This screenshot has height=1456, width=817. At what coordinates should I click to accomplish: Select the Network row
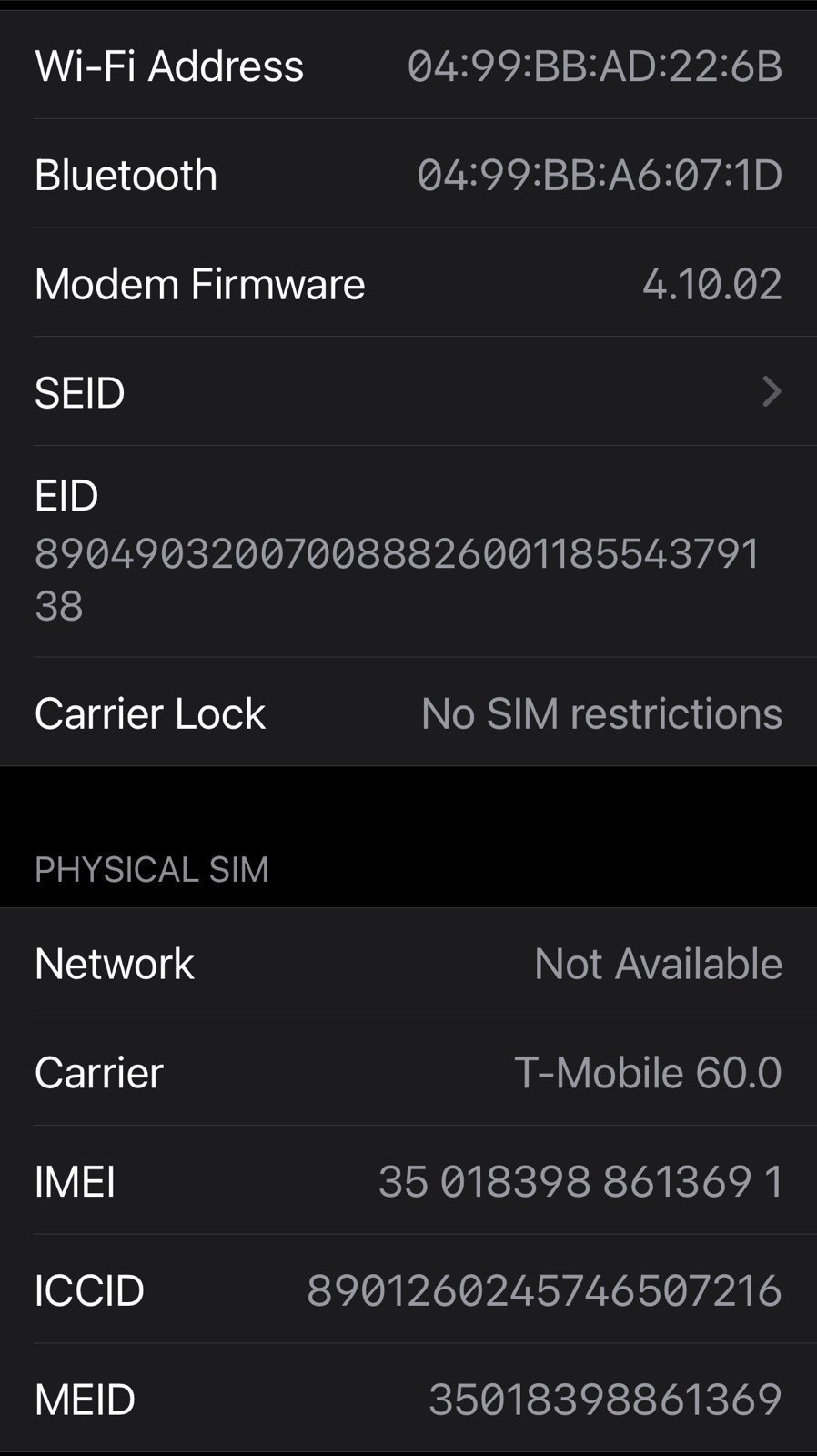(x=408, y=962)
